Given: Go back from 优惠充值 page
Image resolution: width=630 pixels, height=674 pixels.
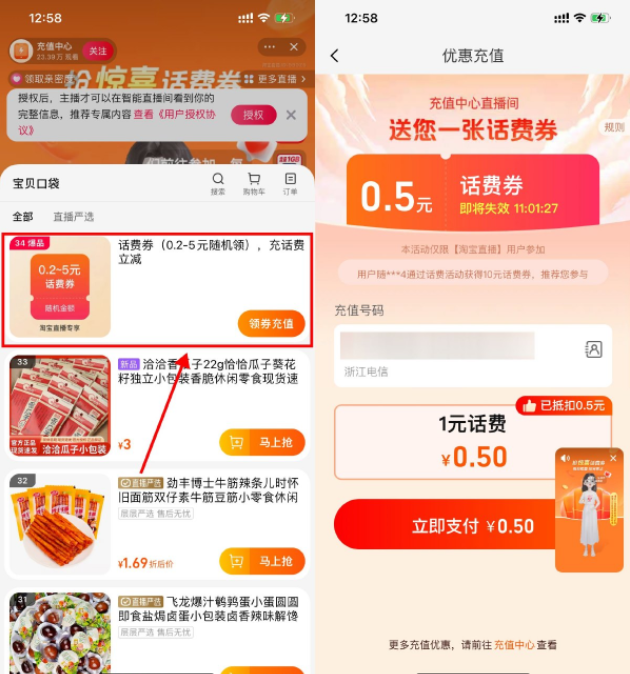Looking at the screenshot, I should (x=335, y=56).
